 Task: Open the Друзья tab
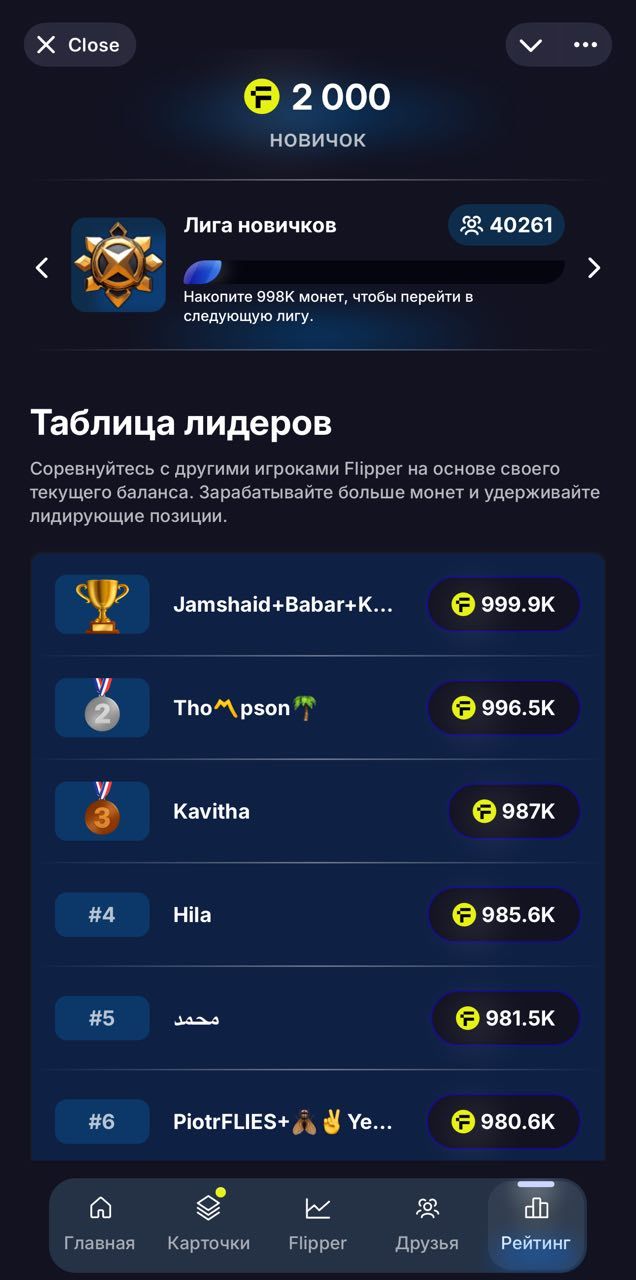(x=427, y=1224)
